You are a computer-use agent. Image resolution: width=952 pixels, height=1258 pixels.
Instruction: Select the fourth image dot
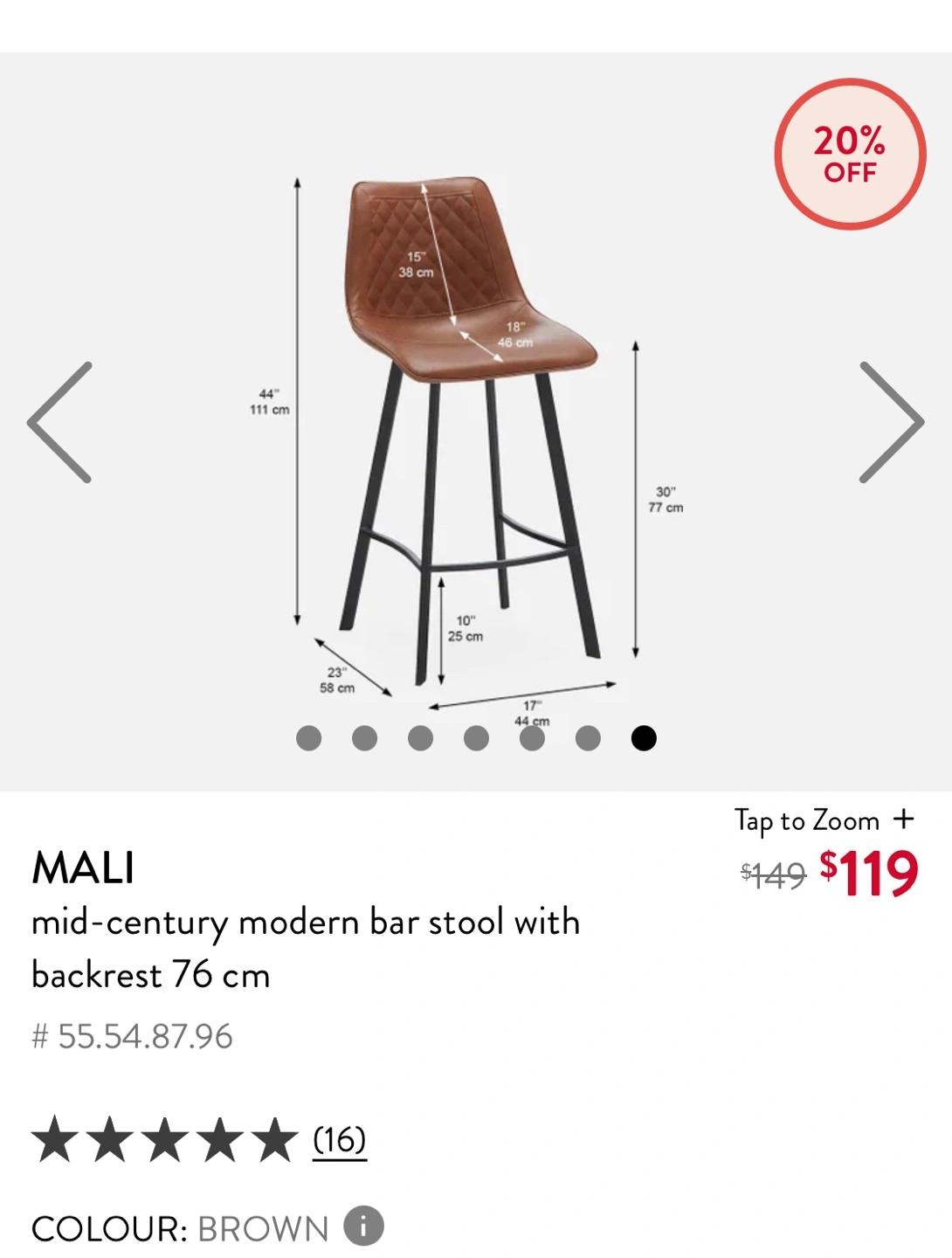[476, 738]
